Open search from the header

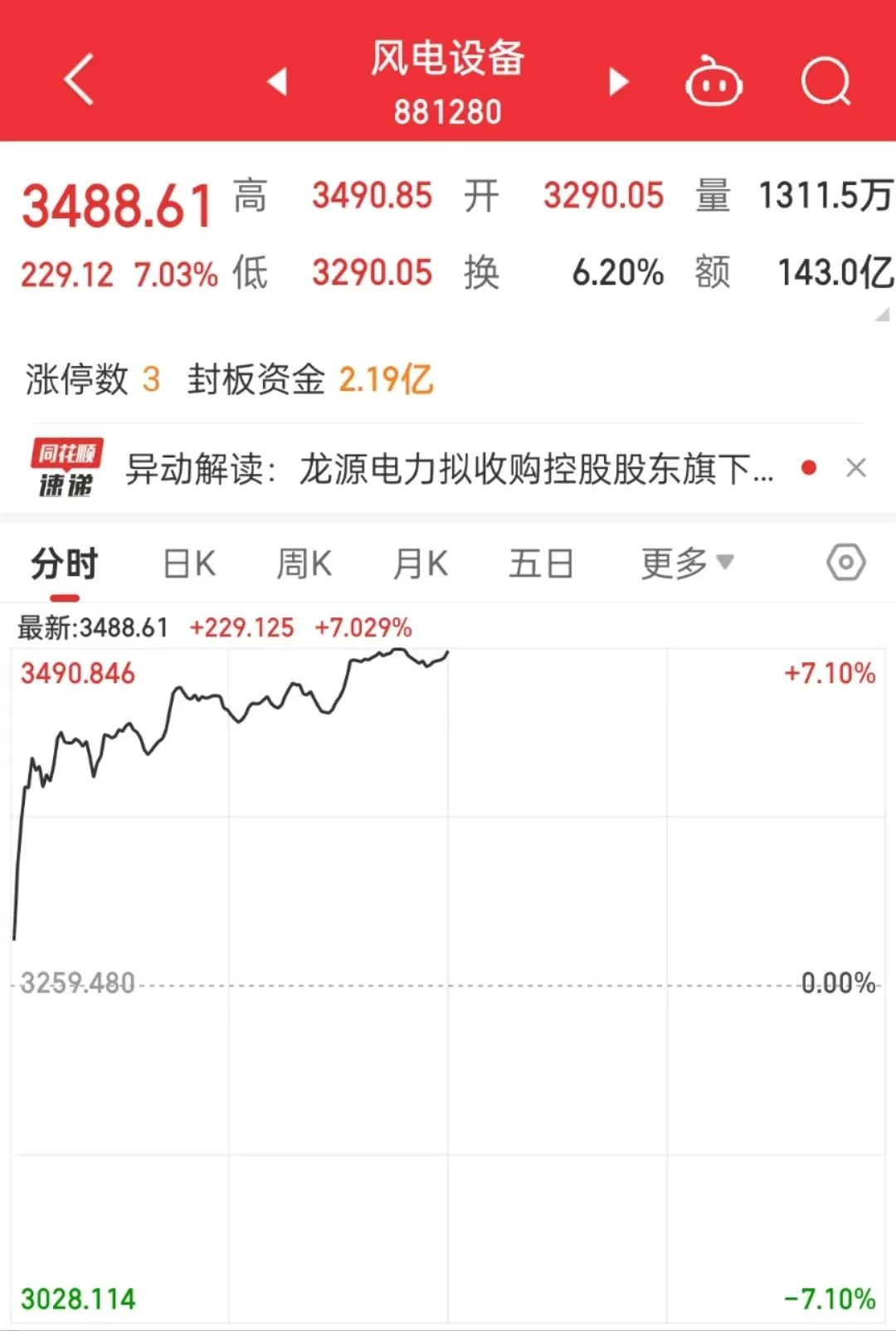pyautogui.click(x=825, y=82)
